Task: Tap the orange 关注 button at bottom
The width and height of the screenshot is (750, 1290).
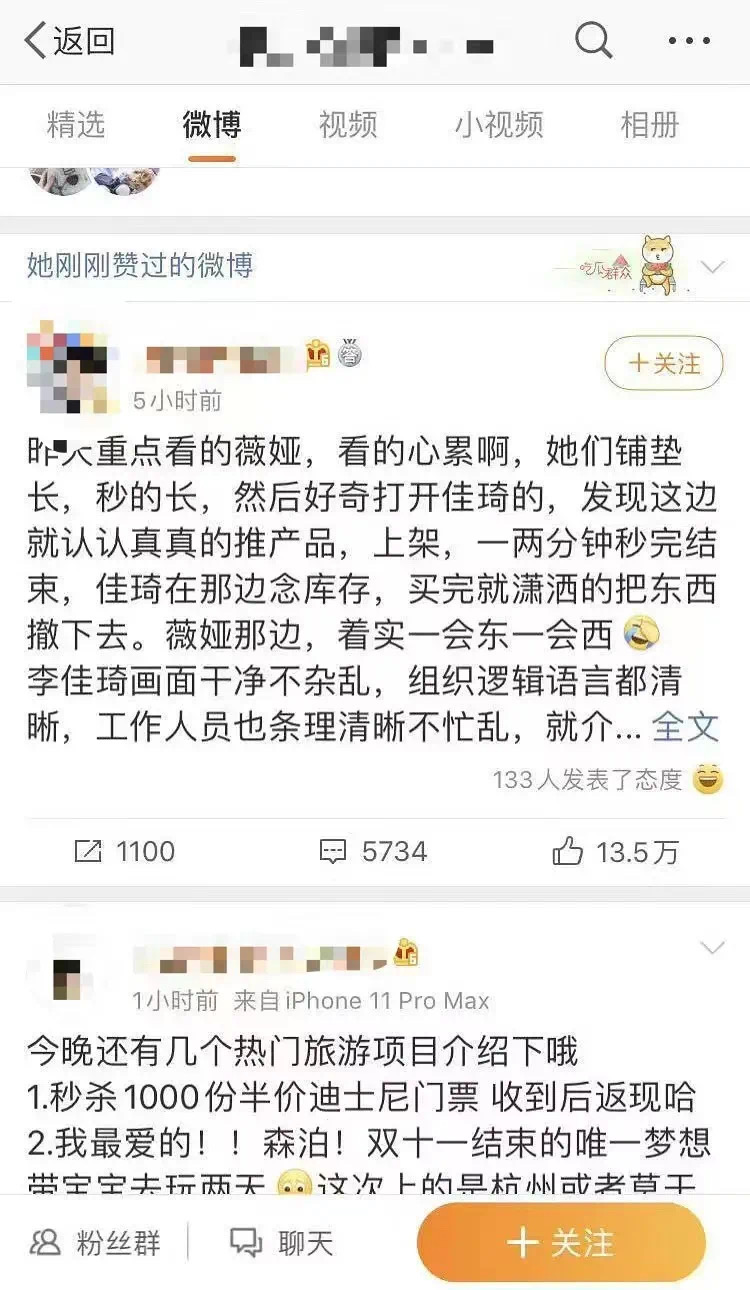Action: click(x=561, y=1242)
